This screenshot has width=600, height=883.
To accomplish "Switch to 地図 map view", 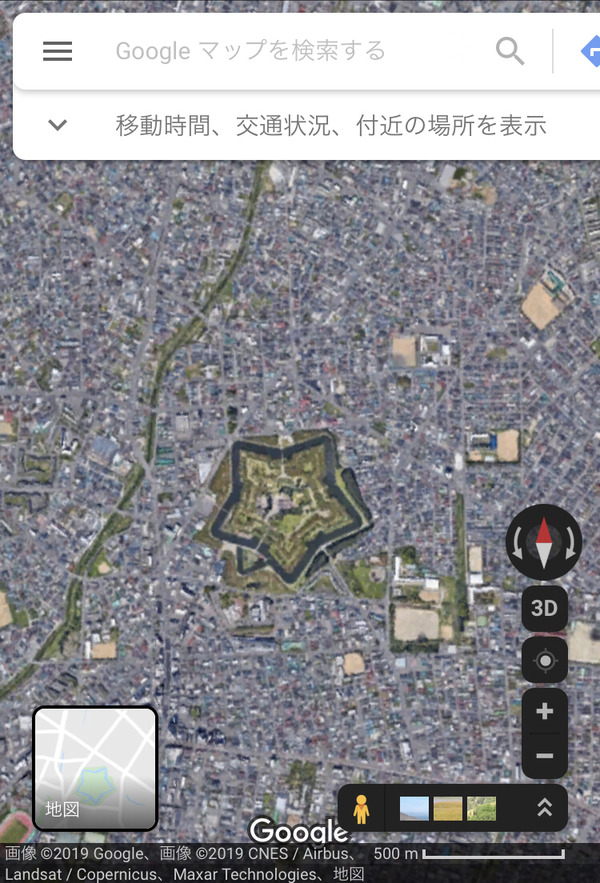I will click(x=96, y=768).
